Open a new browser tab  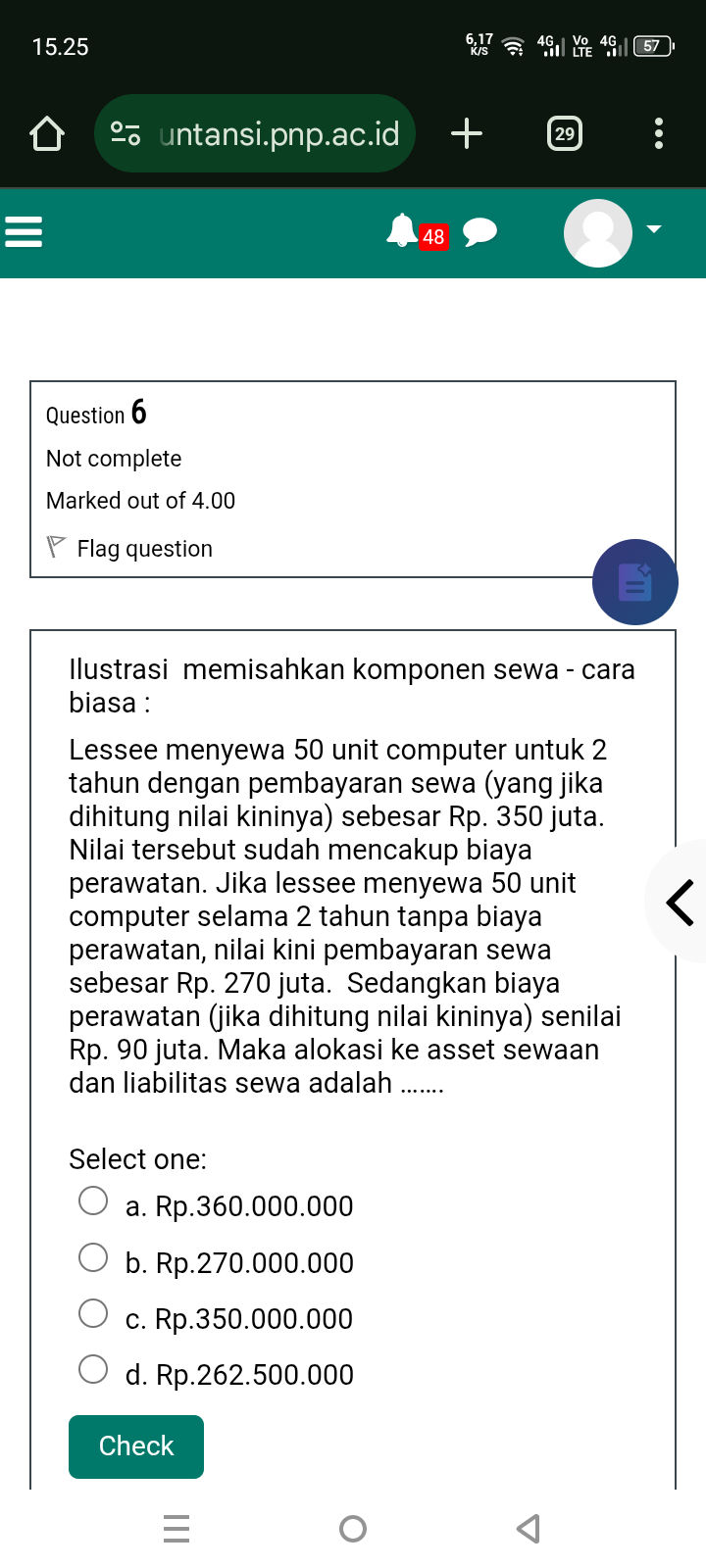[467, 133]
